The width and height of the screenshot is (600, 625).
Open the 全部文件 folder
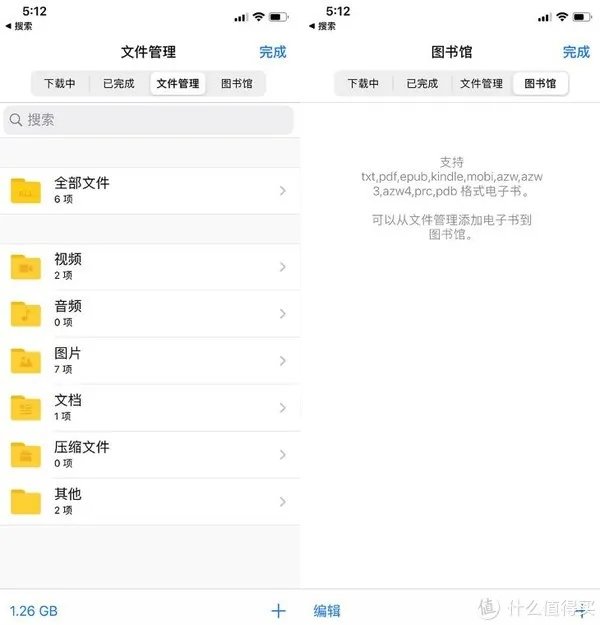pyautogui.click(x=150, y=190)
